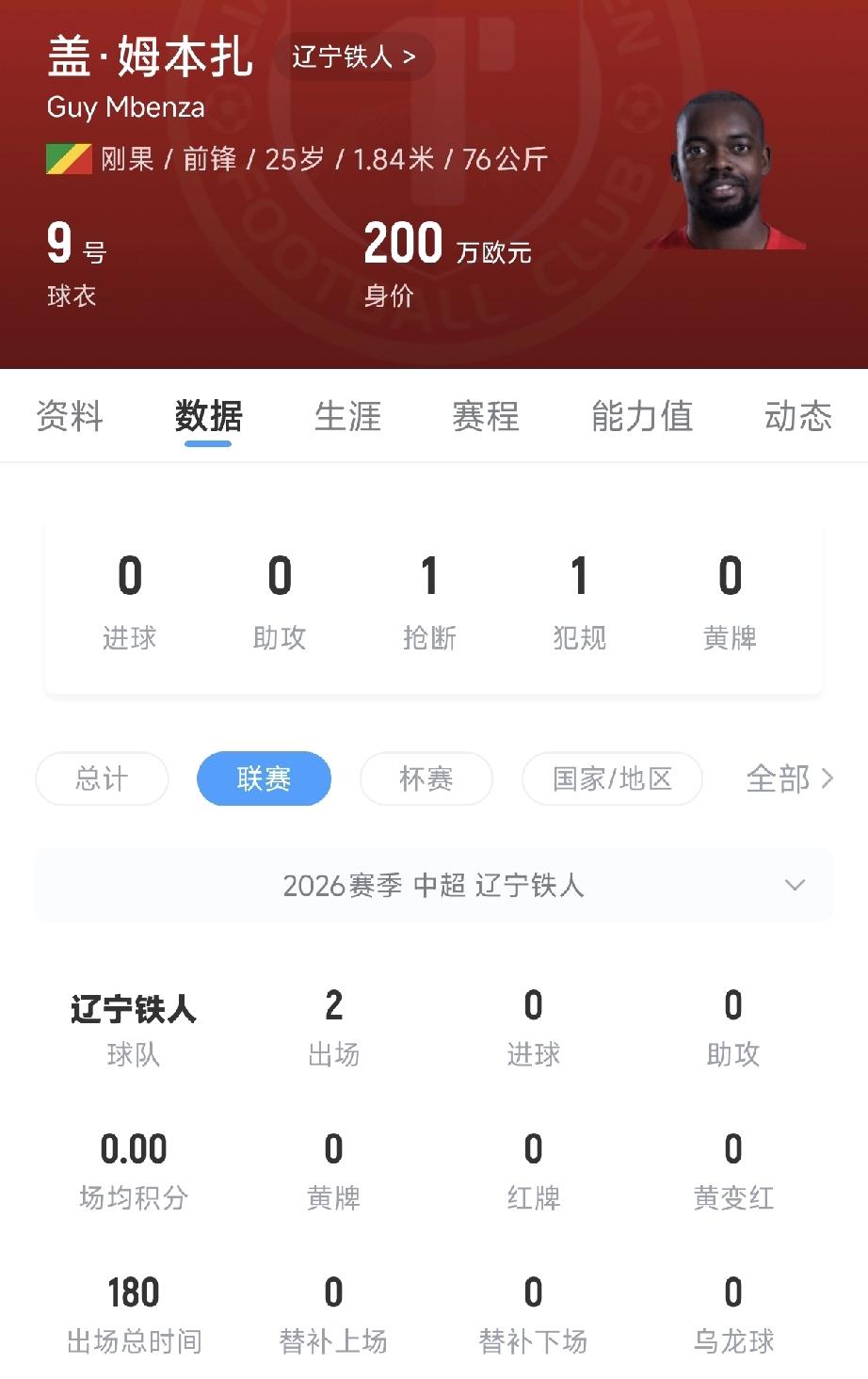
Task: Open the 全部 filter chevron
Action: 828,779
